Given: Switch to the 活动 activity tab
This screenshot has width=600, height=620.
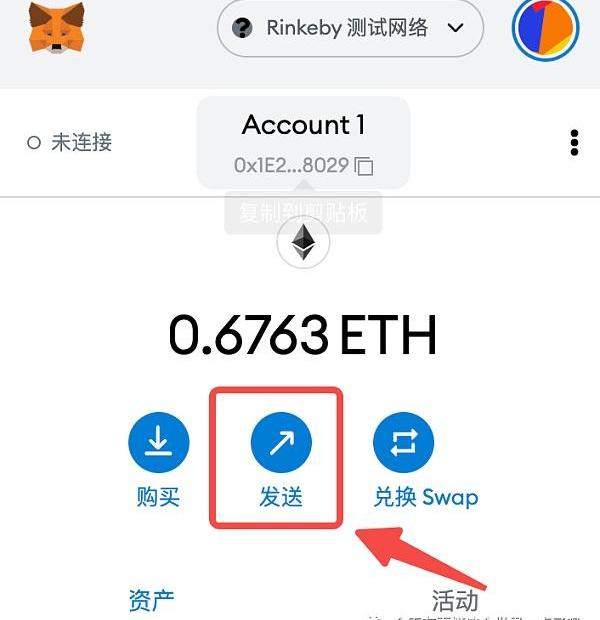Looking at the screenshot, I should [454, 599].
